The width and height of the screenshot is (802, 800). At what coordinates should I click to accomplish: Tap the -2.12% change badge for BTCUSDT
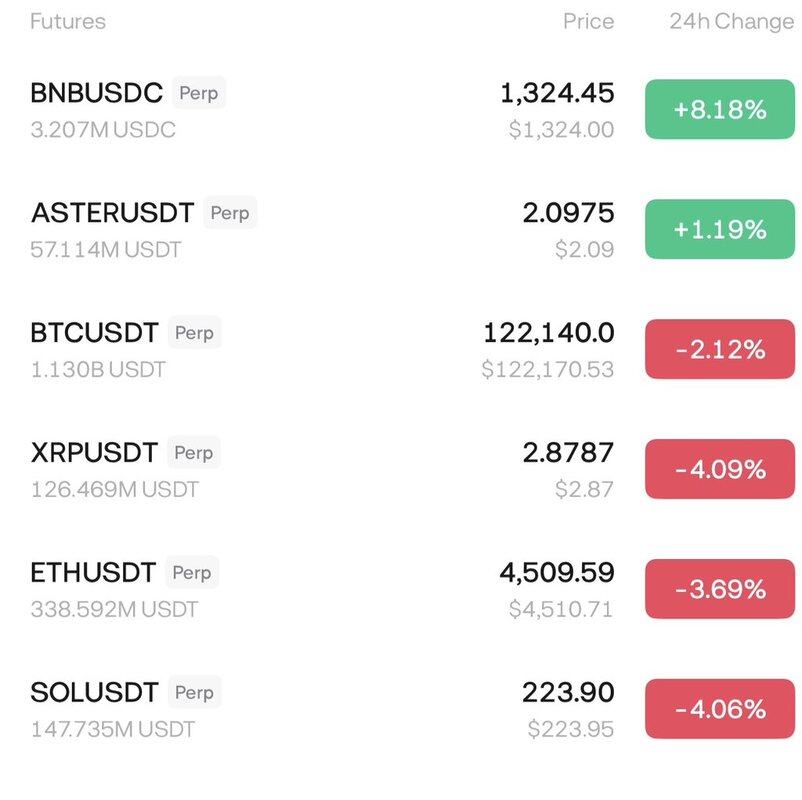719,349
